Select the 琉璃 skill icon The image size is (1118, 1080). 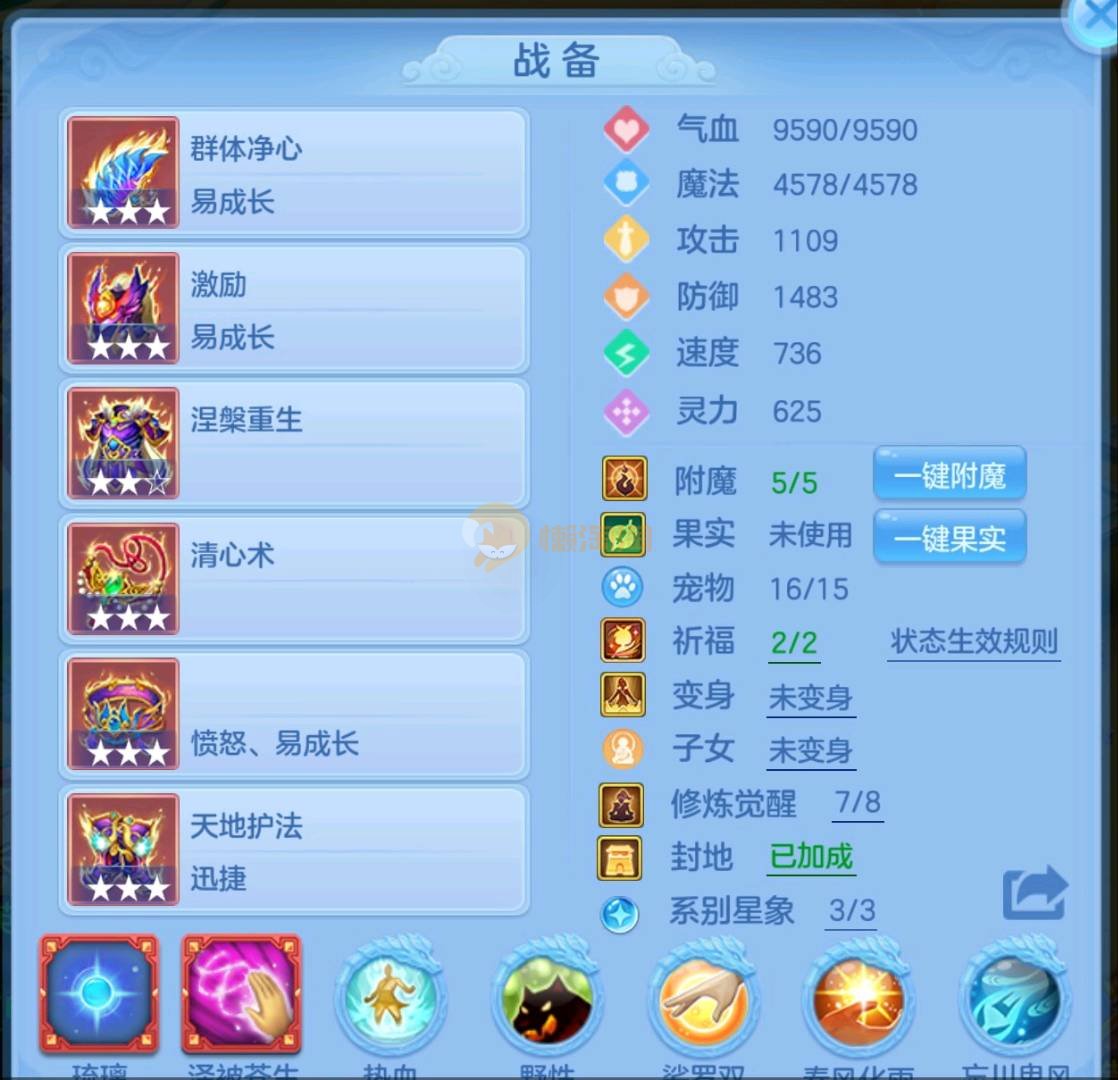98,994
